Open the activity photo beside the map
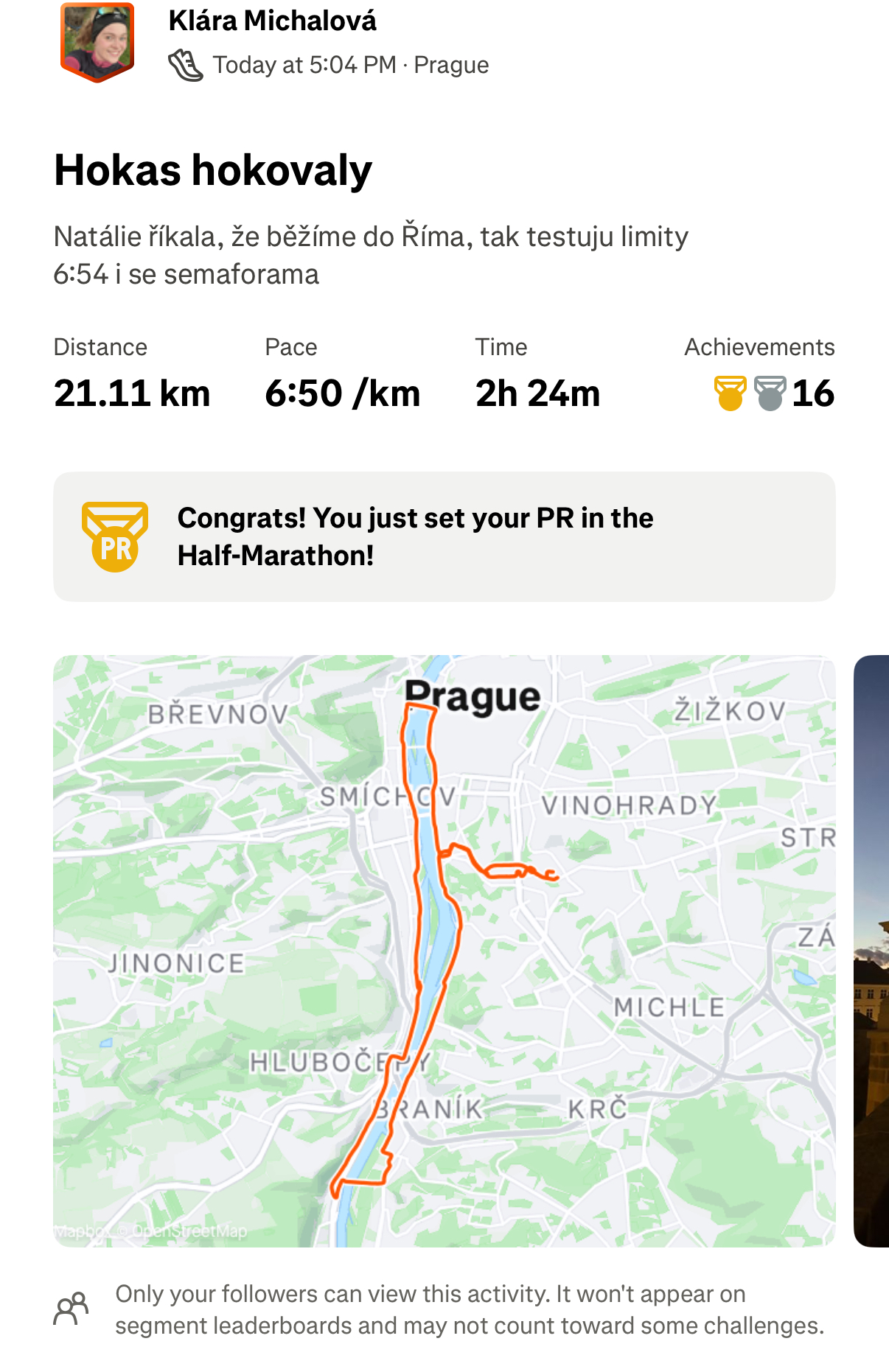Screen dimensions: 889x1372 [872, 951]
